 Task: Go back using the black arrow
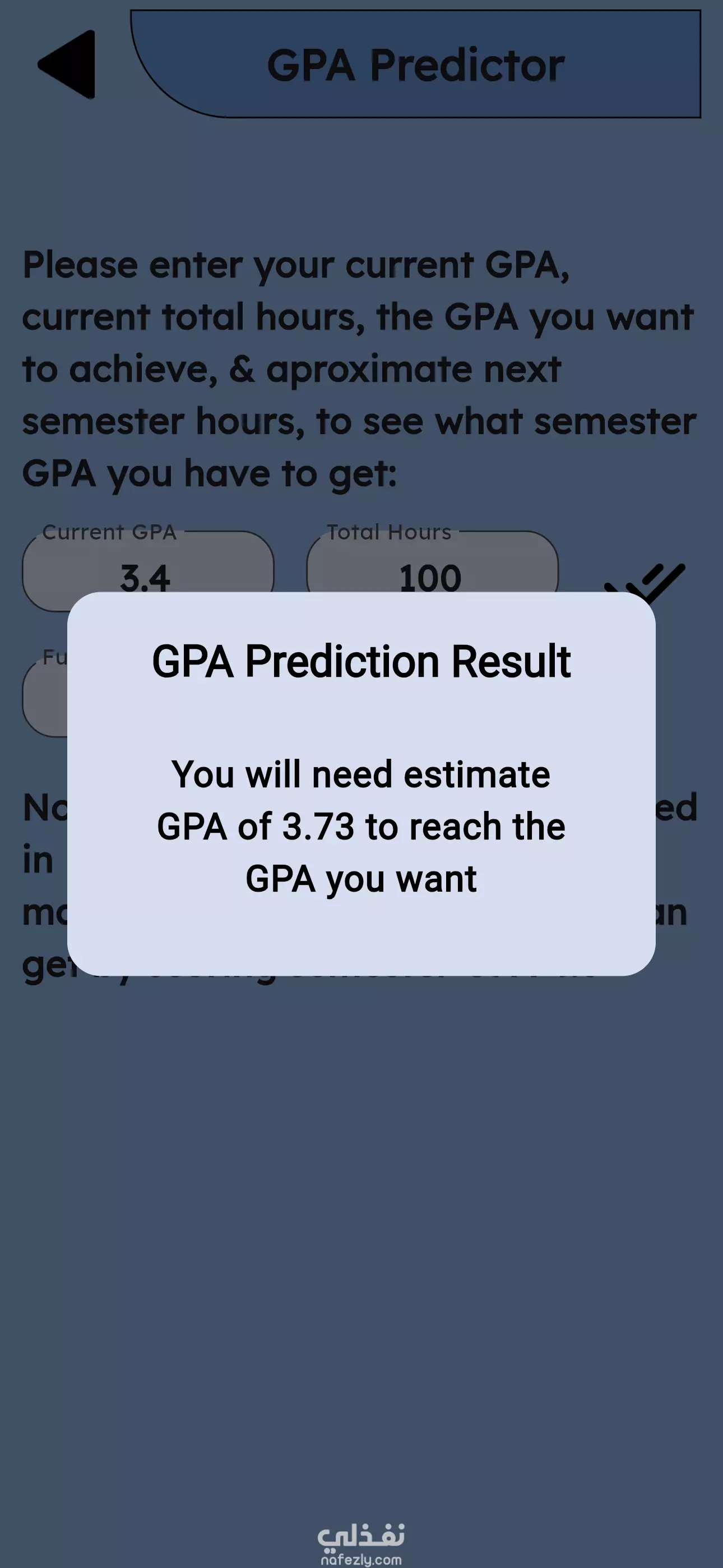[x=68, y=64]
